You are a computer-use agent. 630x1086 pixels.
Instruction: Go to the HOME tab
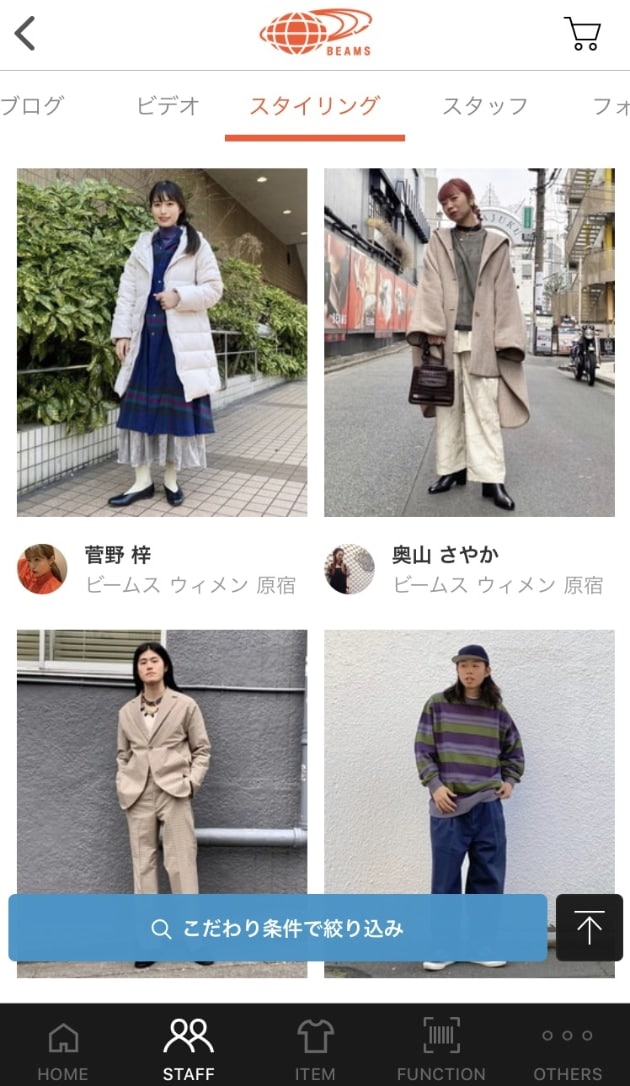63,1050
